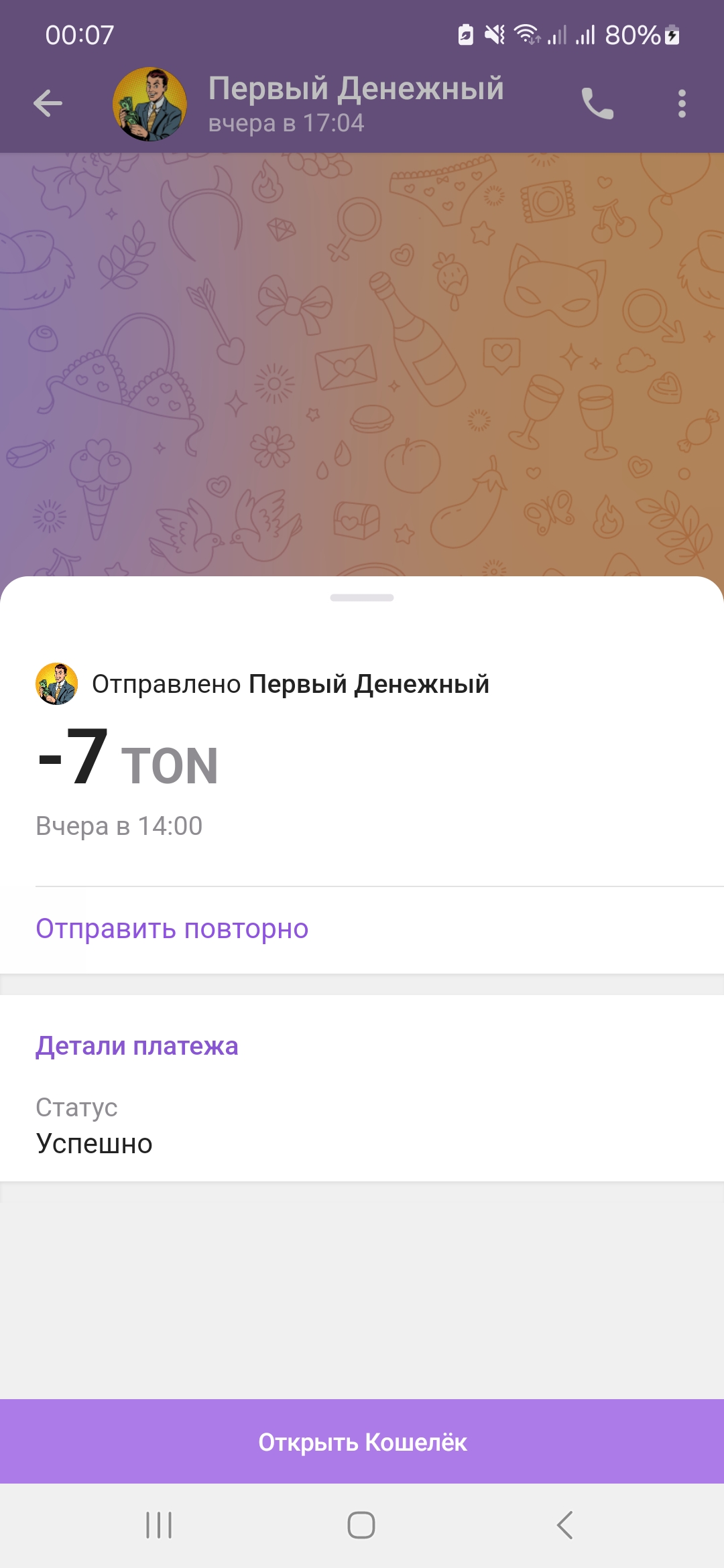Open the three-dot overflow menu

[x=682, y=104]
